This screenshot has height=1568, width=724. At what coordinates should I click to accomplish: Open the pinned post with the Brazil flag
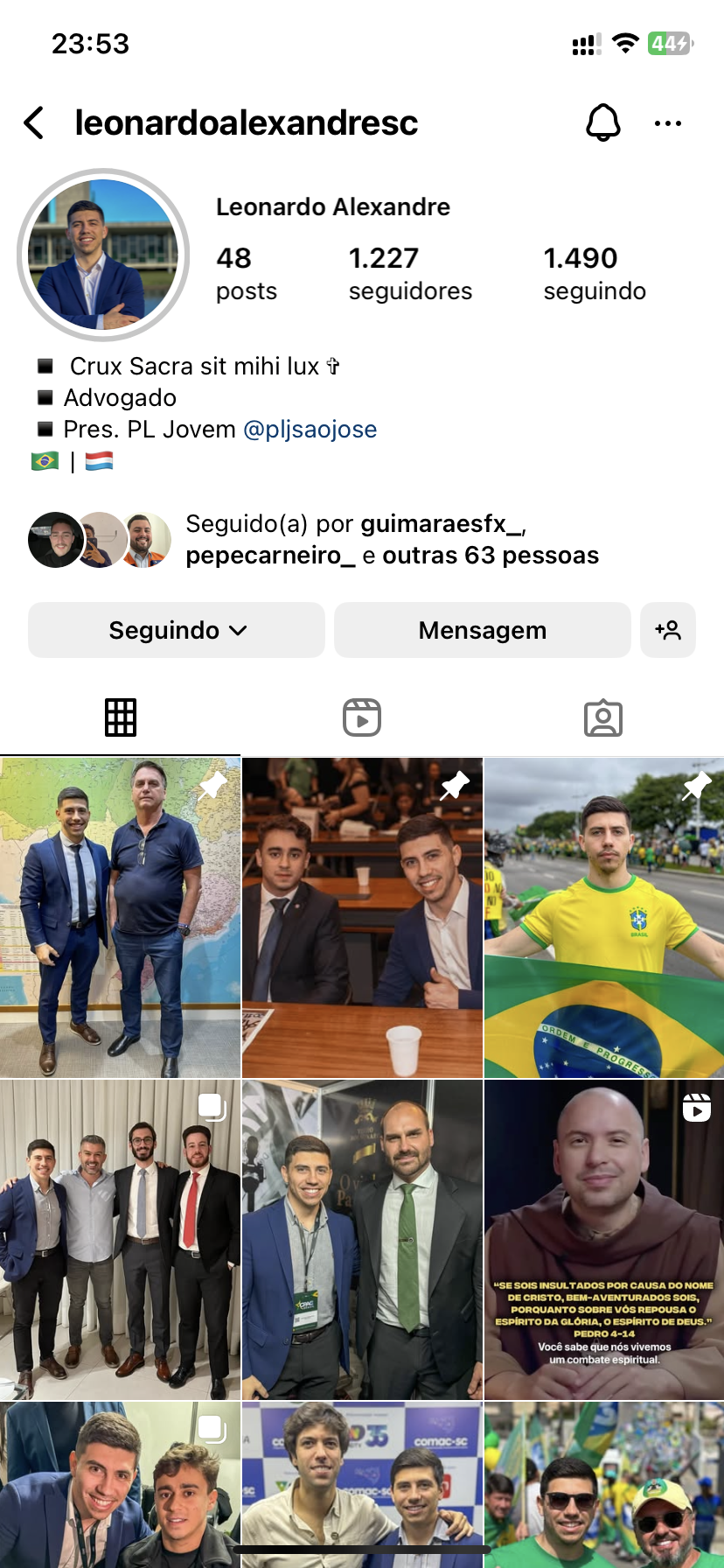pyautogui.click(x=604, y=917)
